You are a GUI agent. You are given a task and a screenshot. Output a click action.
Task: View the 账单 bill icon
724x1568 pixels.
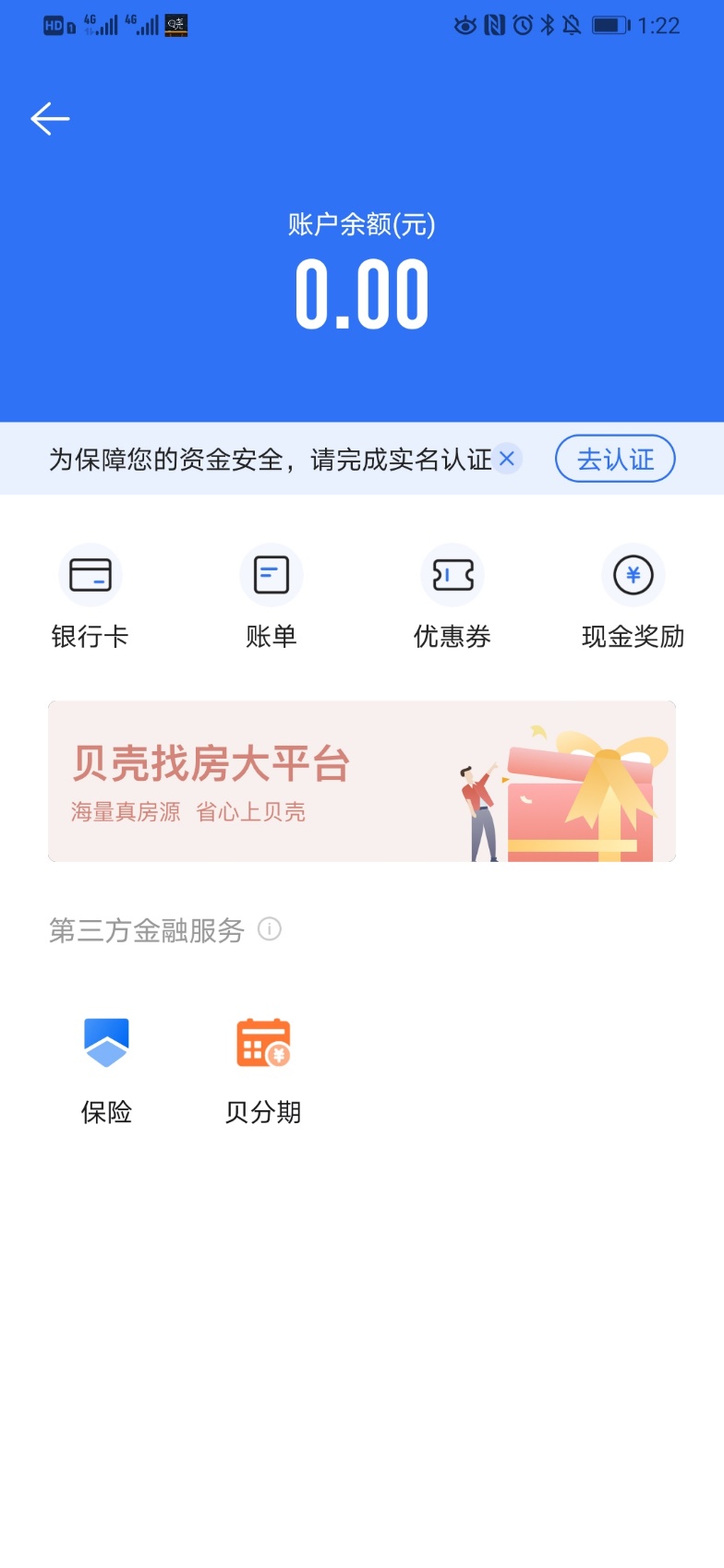click(x=271, y=595)
